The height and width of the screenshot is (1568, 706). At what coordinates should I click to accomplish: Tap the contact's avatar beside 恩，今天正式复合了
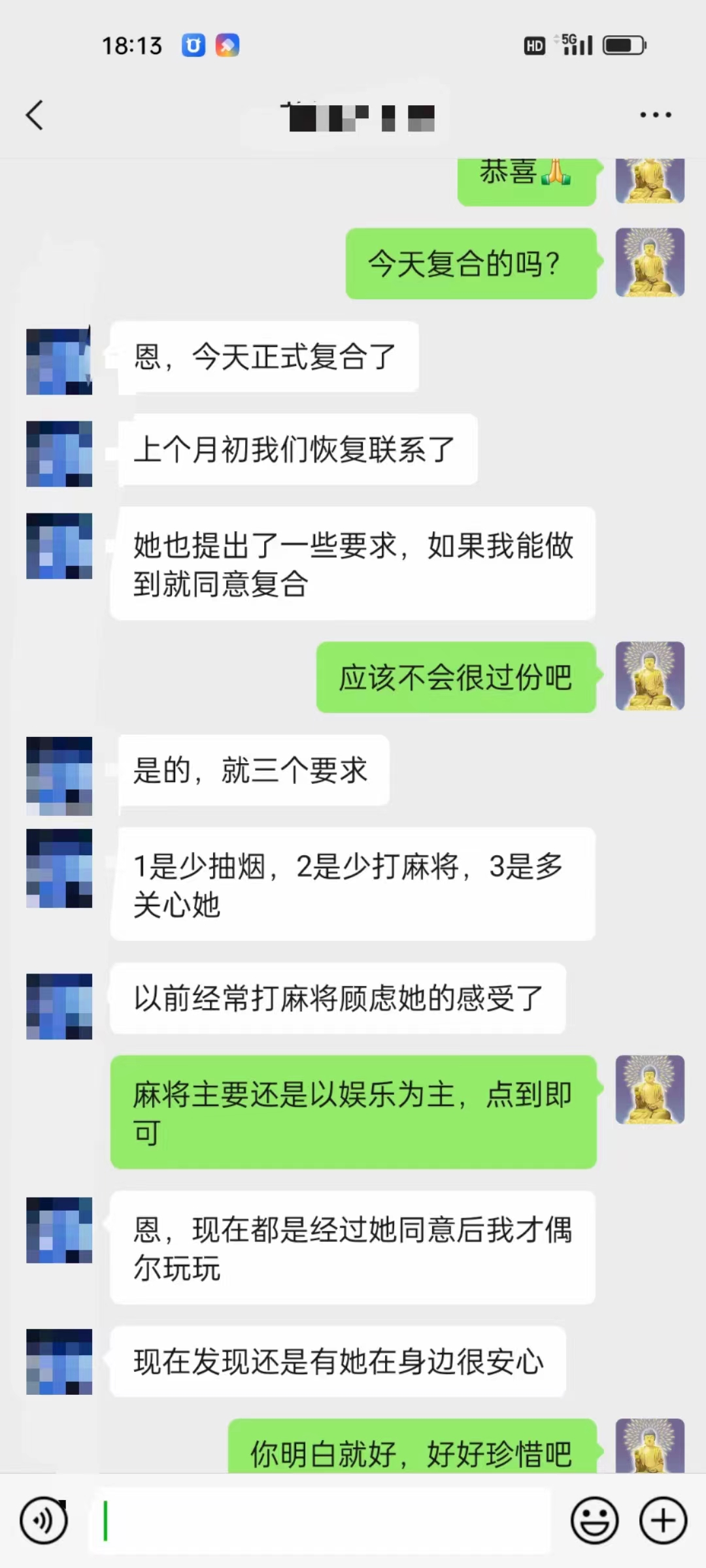59,361
